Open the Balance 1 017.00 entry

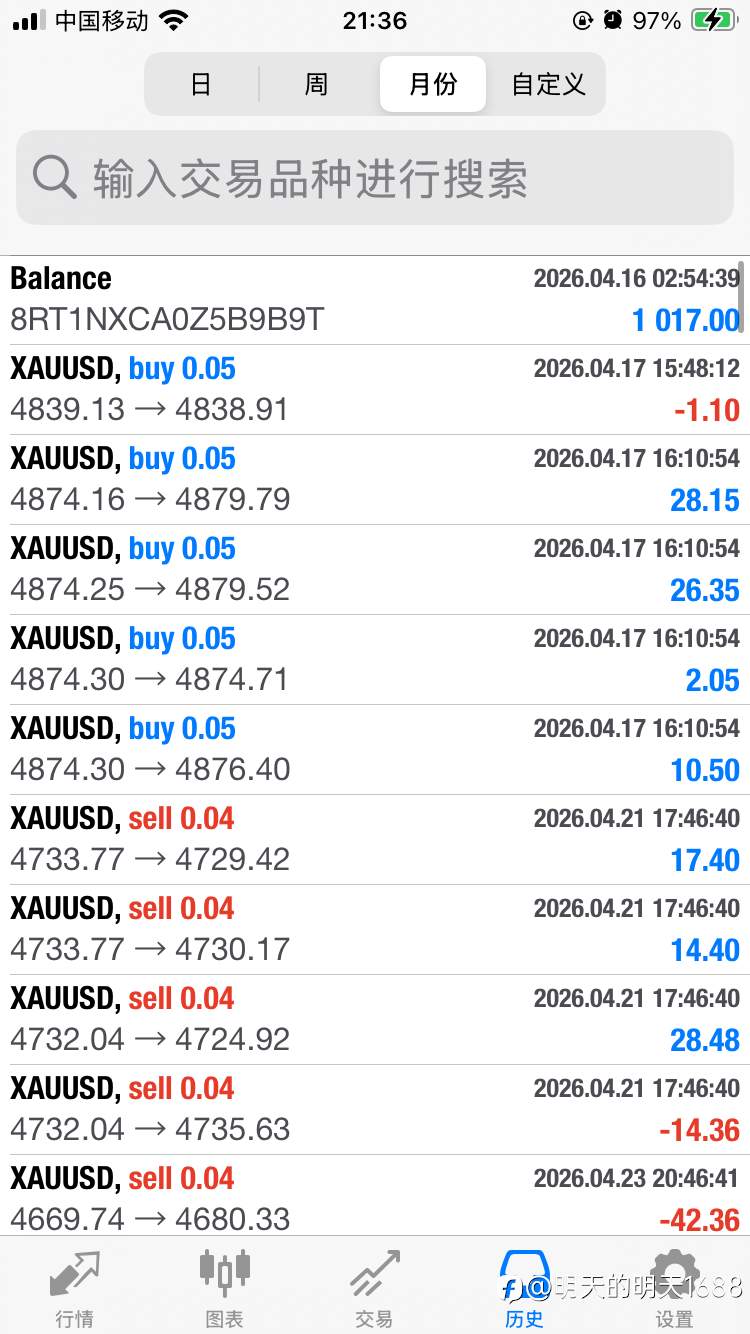coord(375,300)
